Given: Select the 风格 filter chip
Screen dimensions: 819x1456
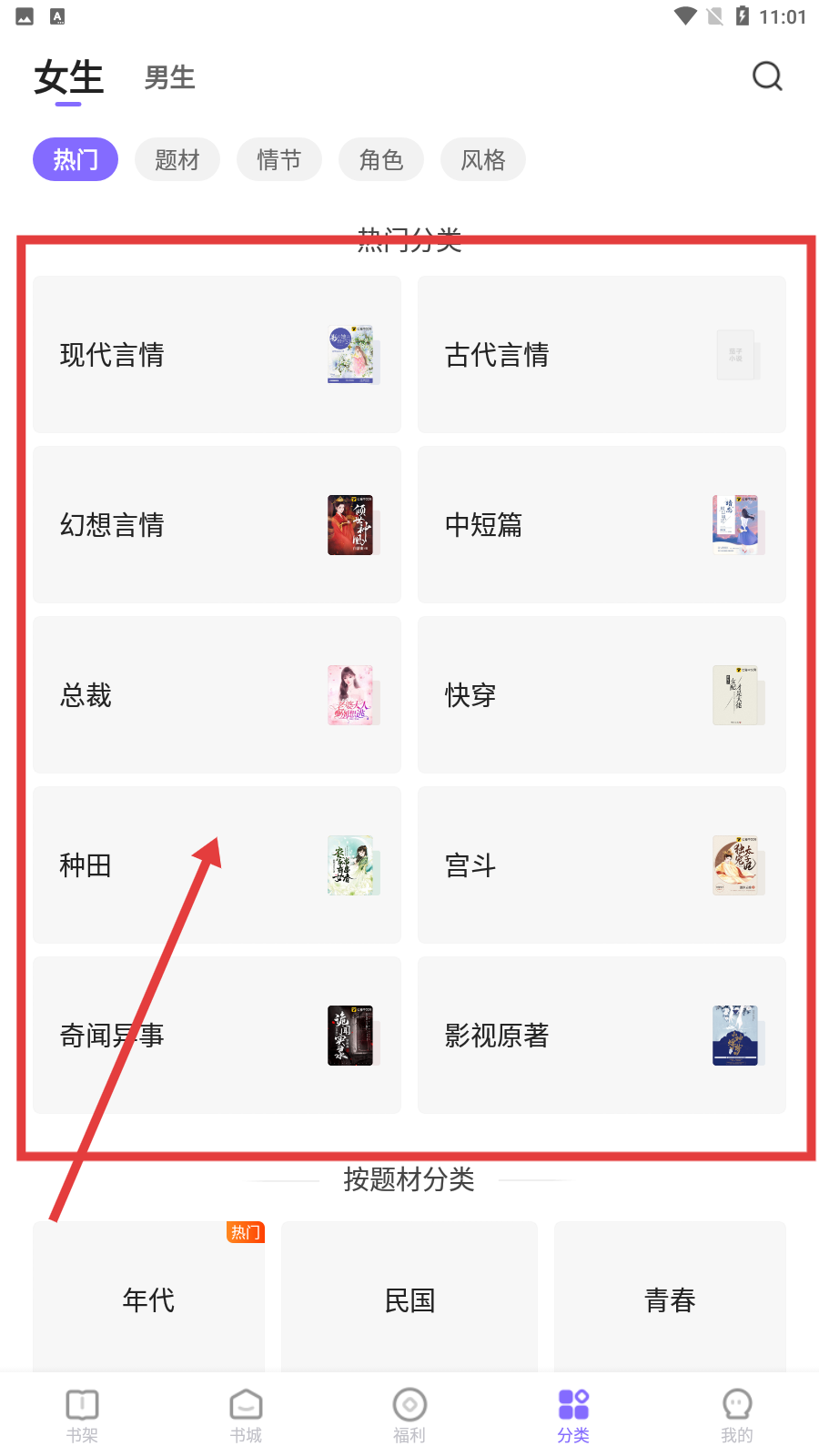Looking at the screenshot, I should (x=483, y=160).
